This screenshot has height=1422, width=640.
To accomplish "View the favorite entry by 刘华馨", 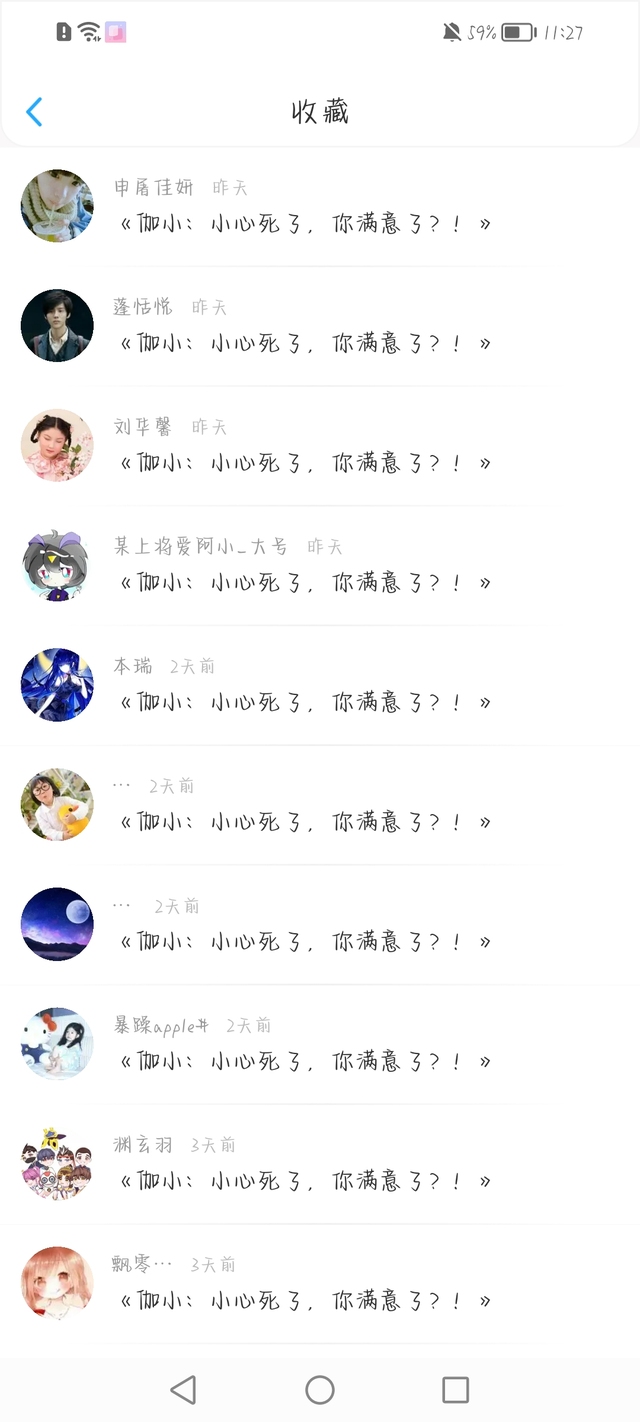I will point(305,463).
